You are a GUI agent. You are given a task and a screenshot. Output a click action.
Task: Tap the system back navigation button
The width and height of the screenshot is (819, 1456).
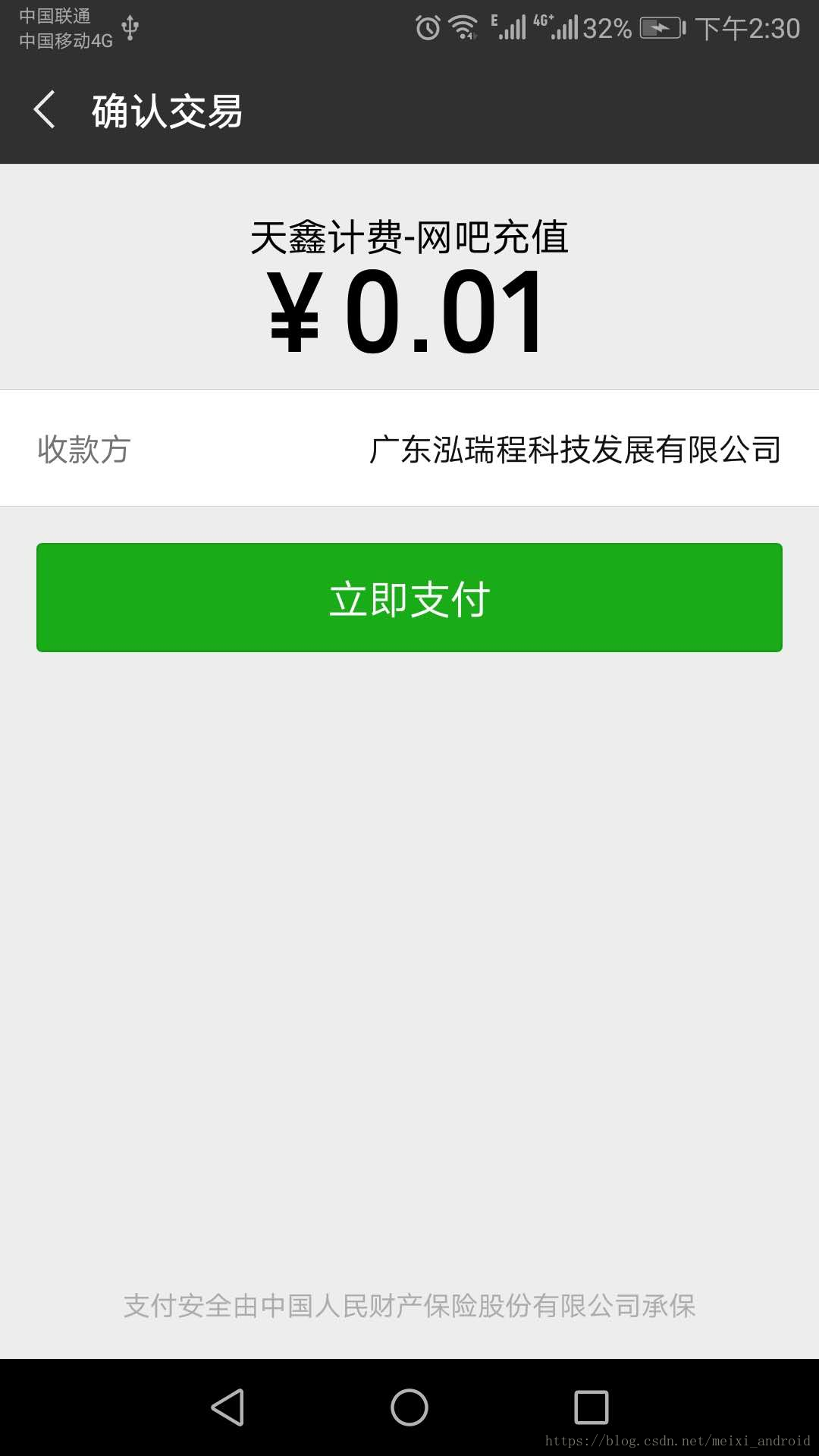coord(227,1407)
